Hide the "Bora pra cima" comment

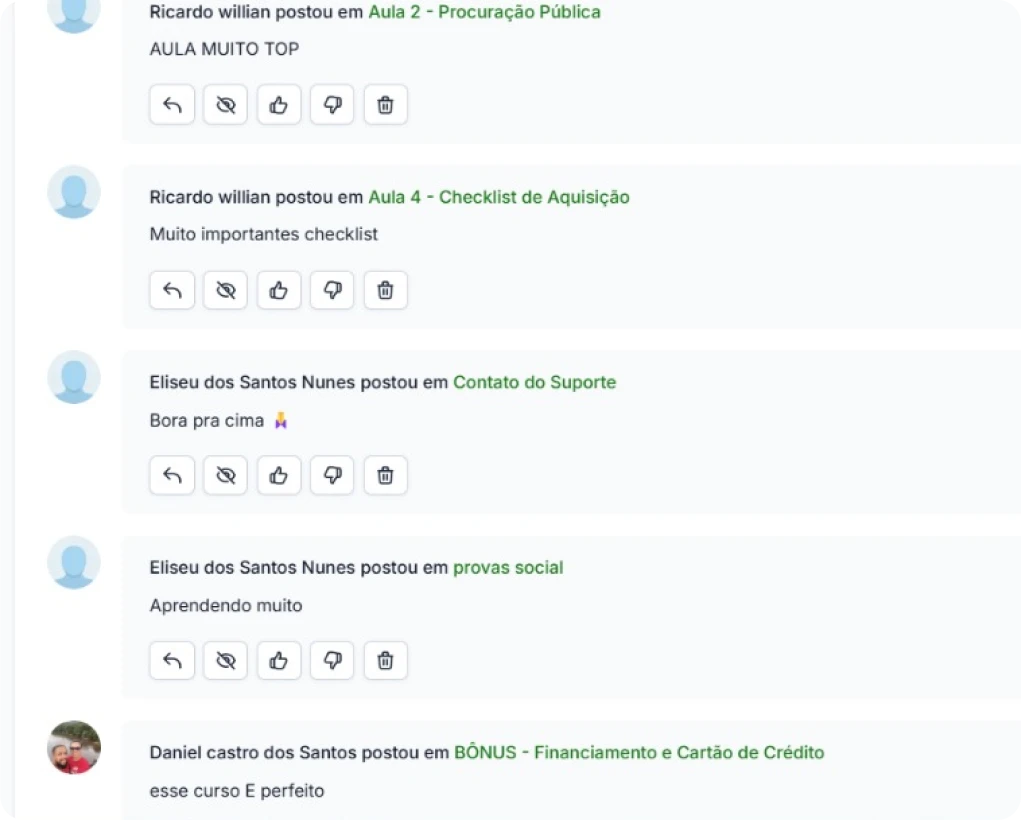[x=225, y=475]
